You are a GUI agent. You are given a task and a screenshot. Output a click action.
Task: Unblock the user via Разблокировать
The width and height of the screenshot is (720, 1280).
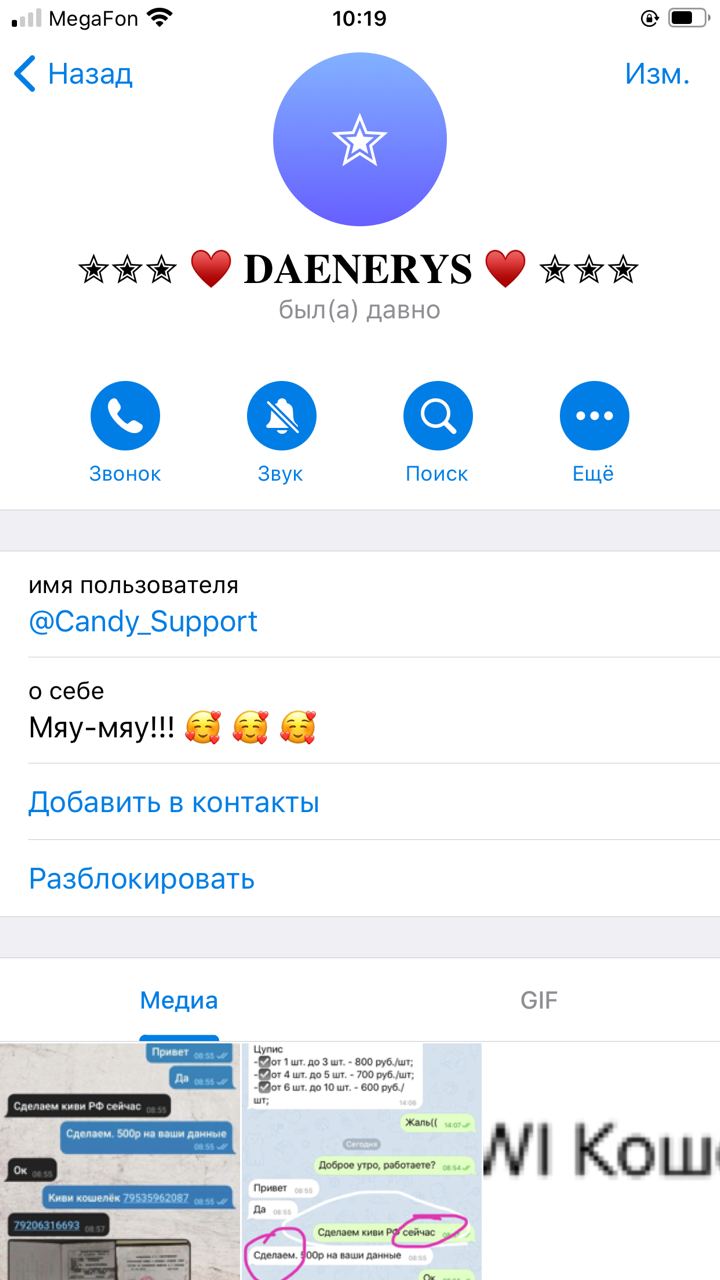pos(360,879)
